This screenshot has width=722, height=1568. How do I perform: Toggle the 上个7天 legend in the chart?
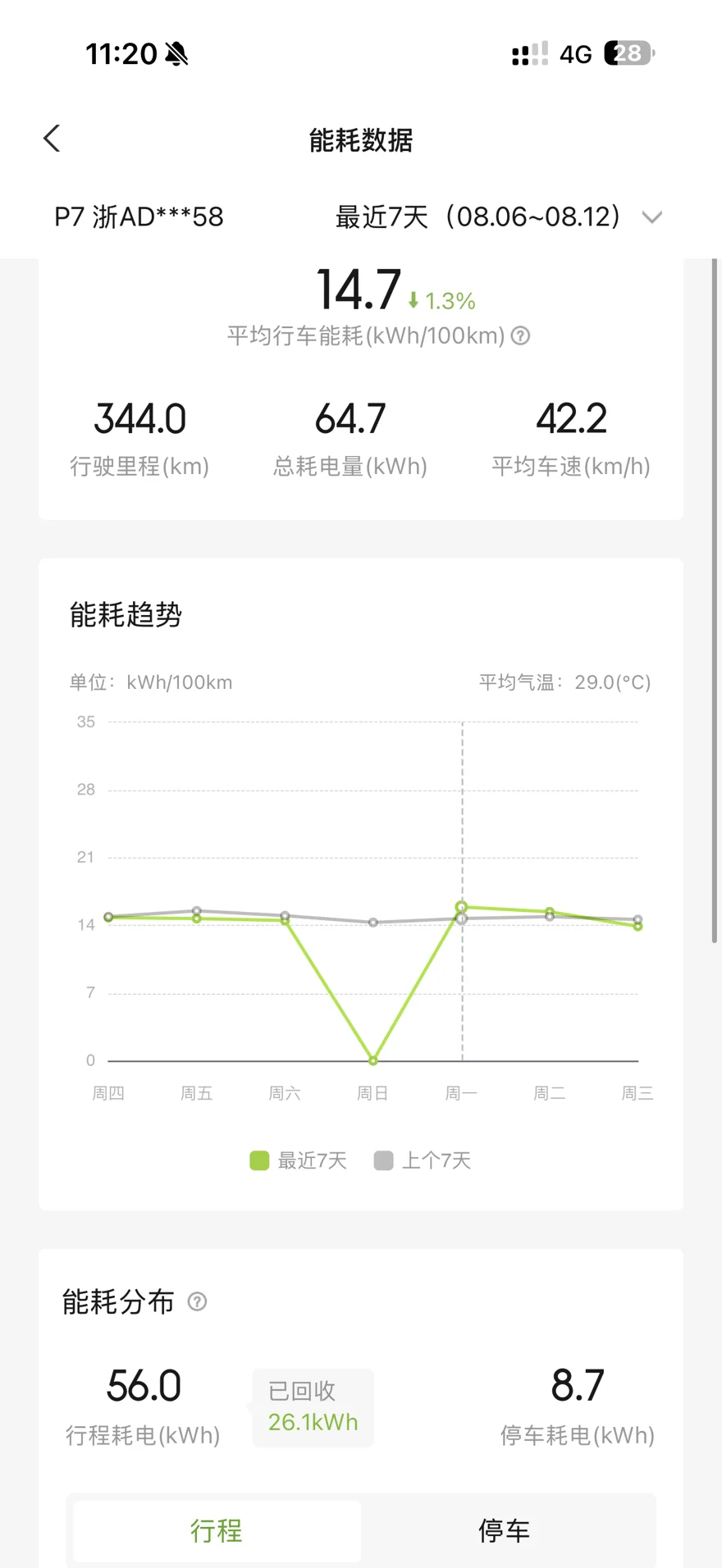[423, 1160]
